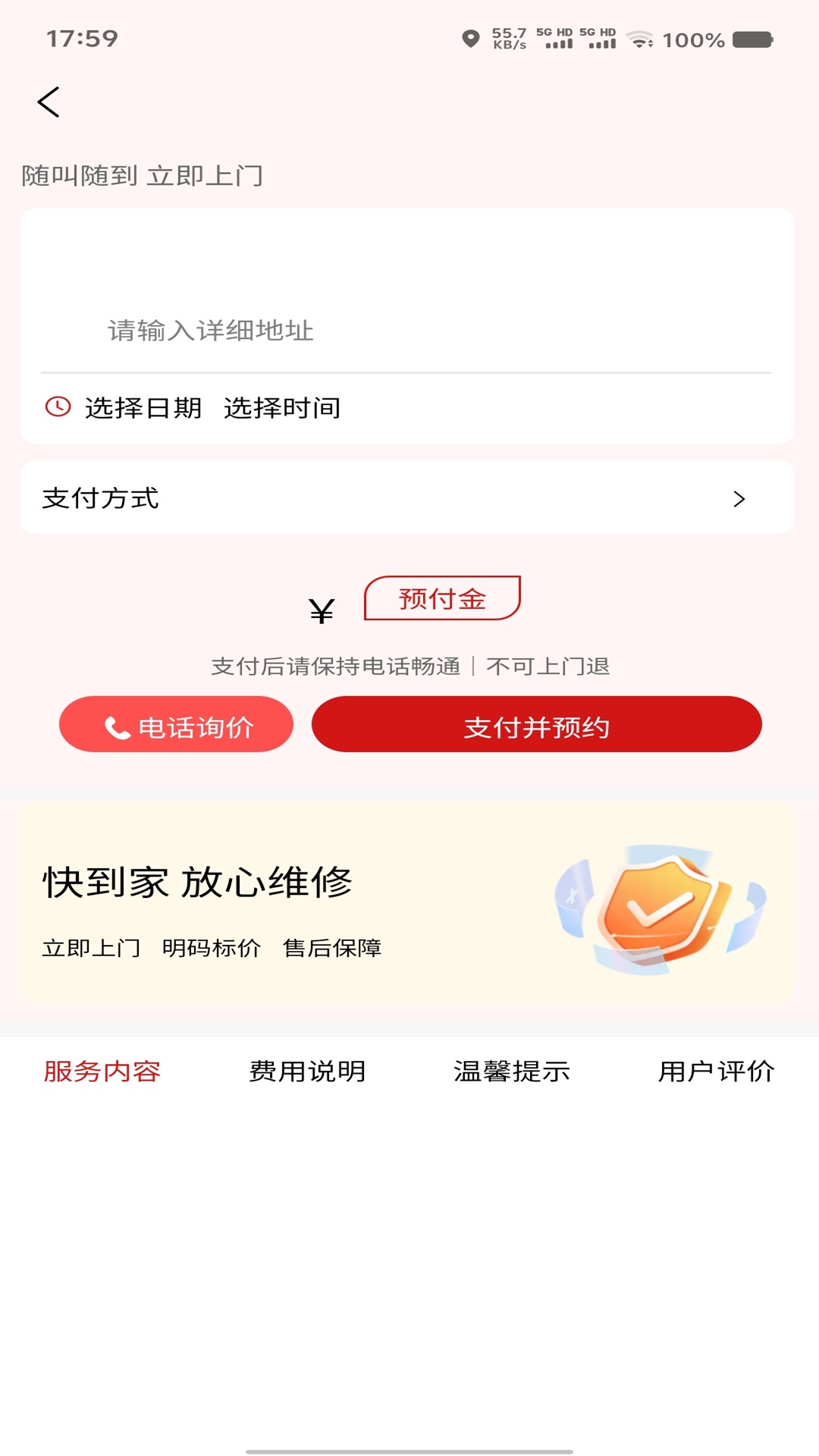Switch to the 用户评价 tab
Screen dimensions: 819x1456
tap(716, 1072)
